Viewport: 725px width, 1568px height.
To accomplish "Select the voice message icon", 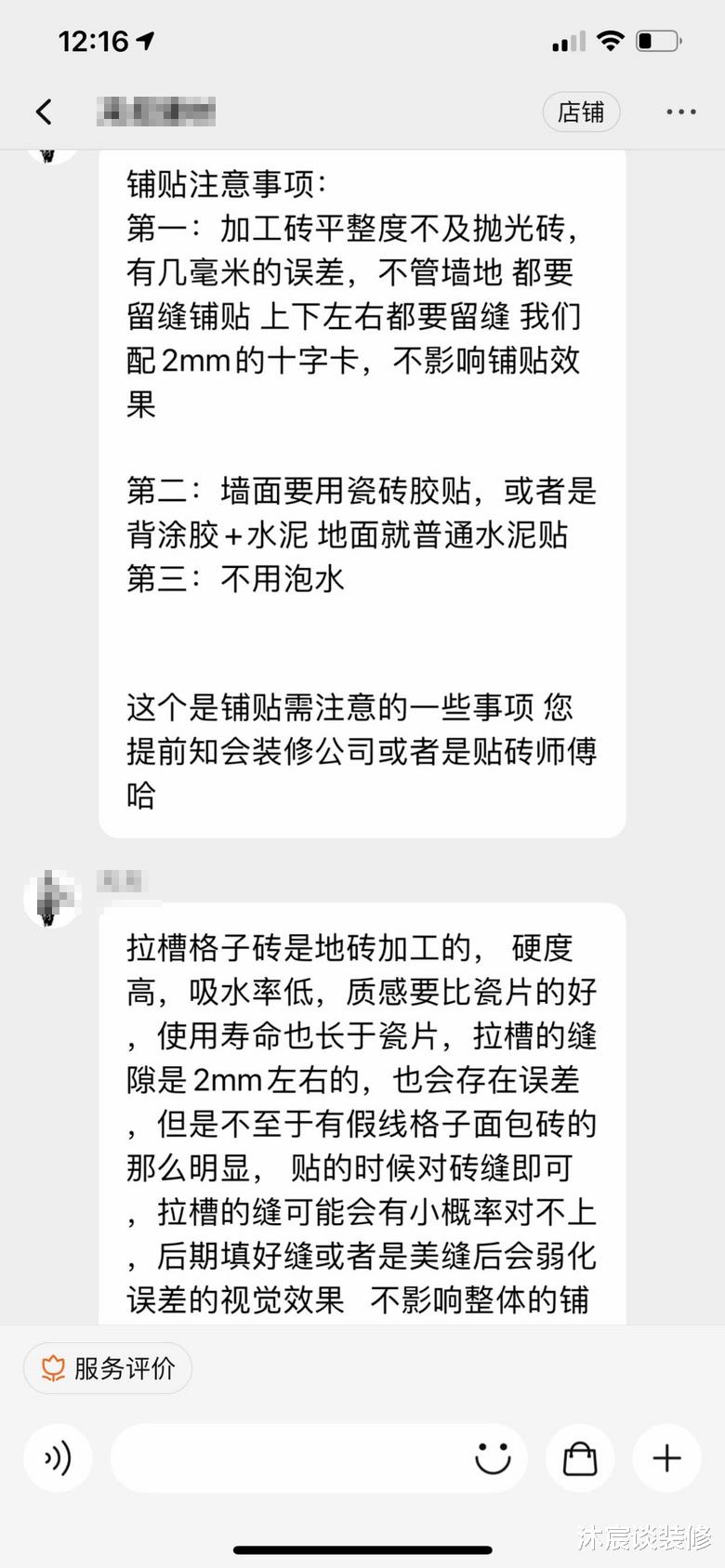I will [x=57, y=1457].
